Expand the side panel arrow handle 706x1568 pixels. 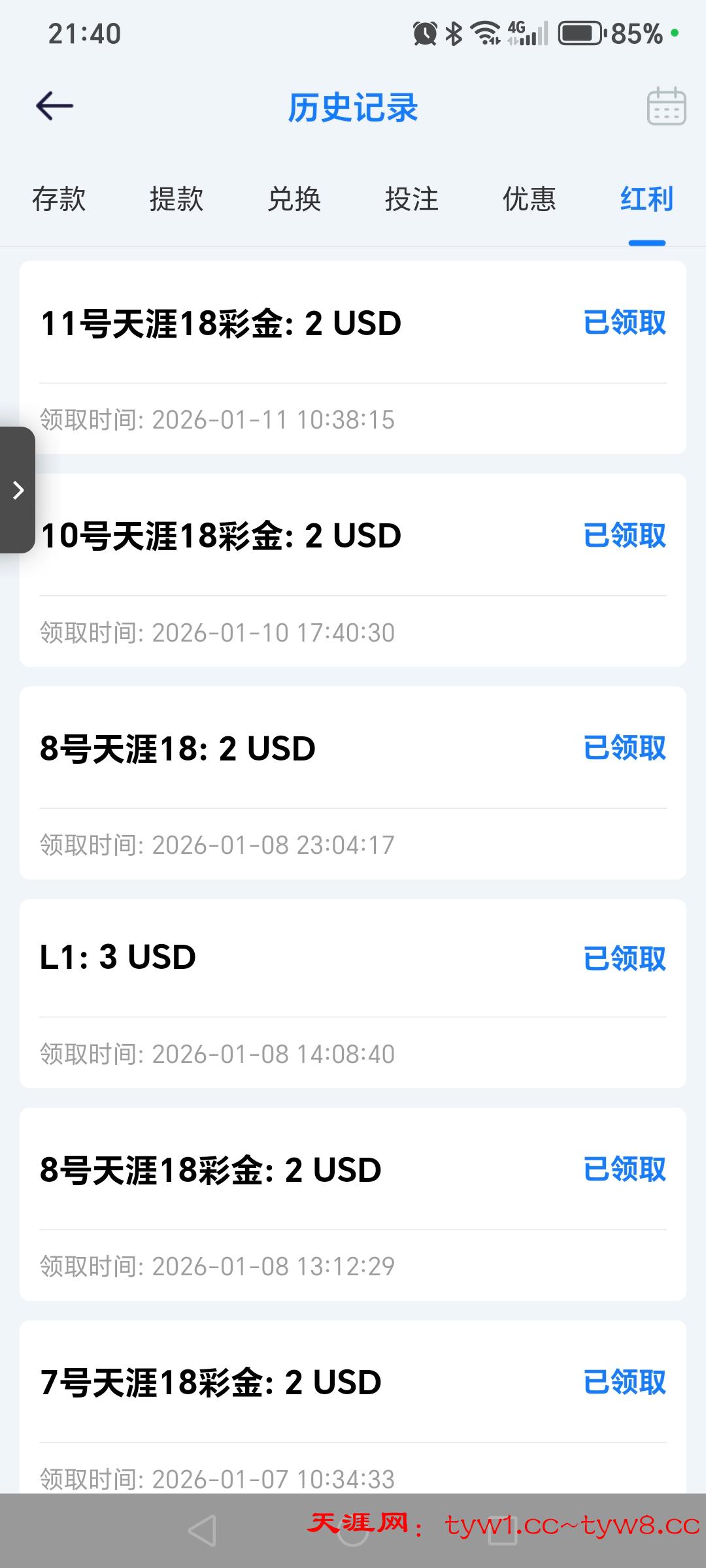(18, 490)
